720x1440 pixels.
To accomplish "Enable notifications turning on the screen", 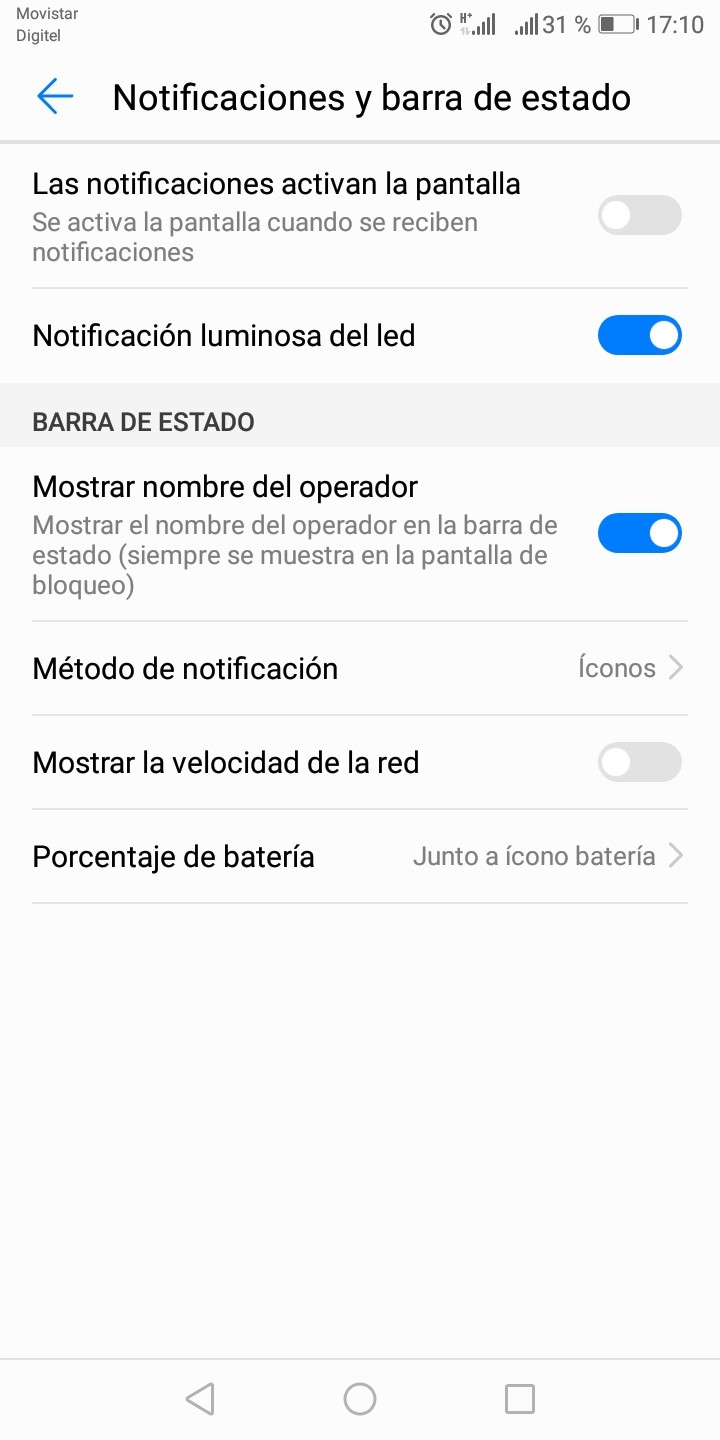I will pos(639,216).
